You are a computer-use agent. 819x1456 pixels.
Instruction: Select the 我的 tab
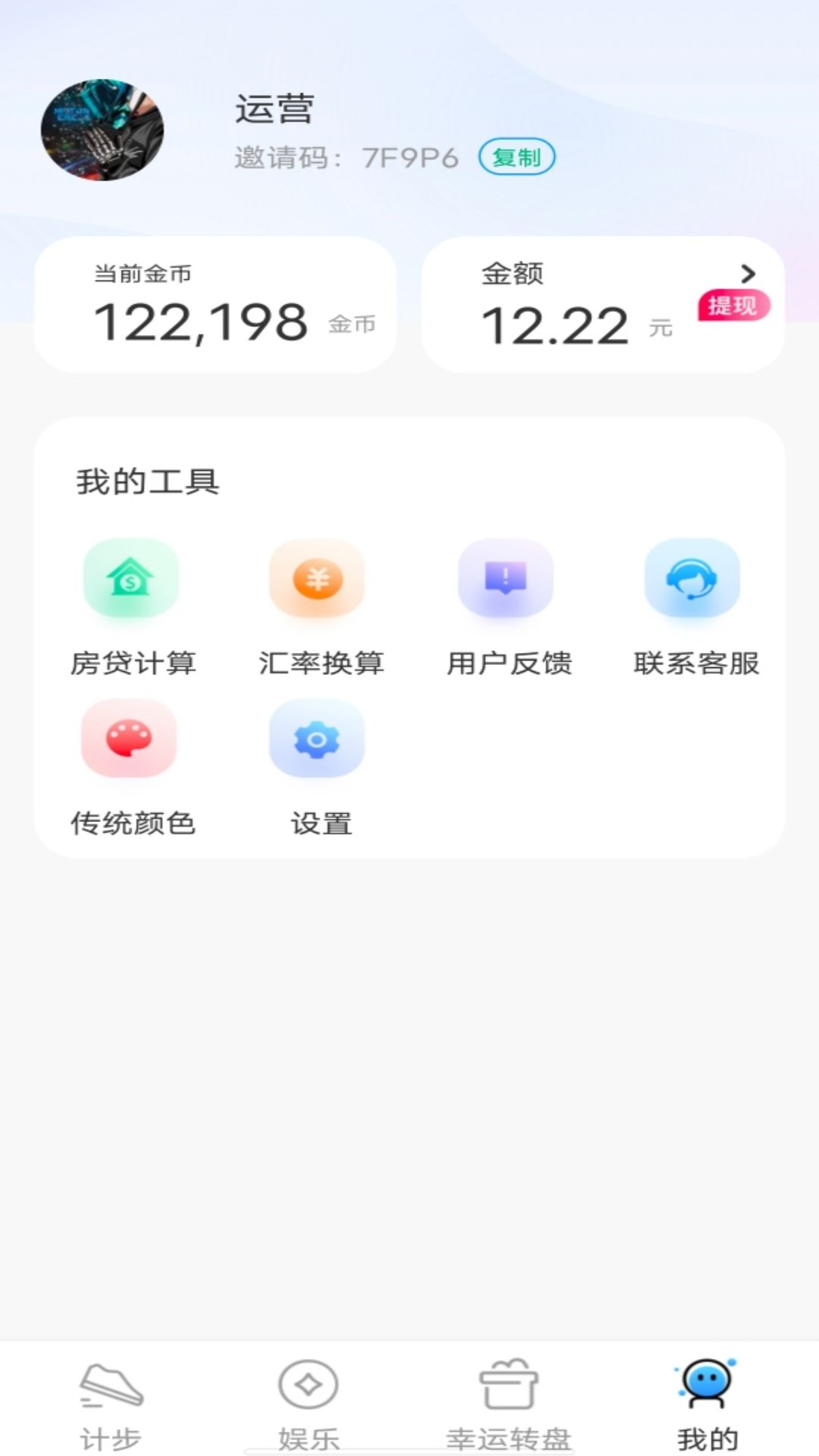pos(707,1403)
